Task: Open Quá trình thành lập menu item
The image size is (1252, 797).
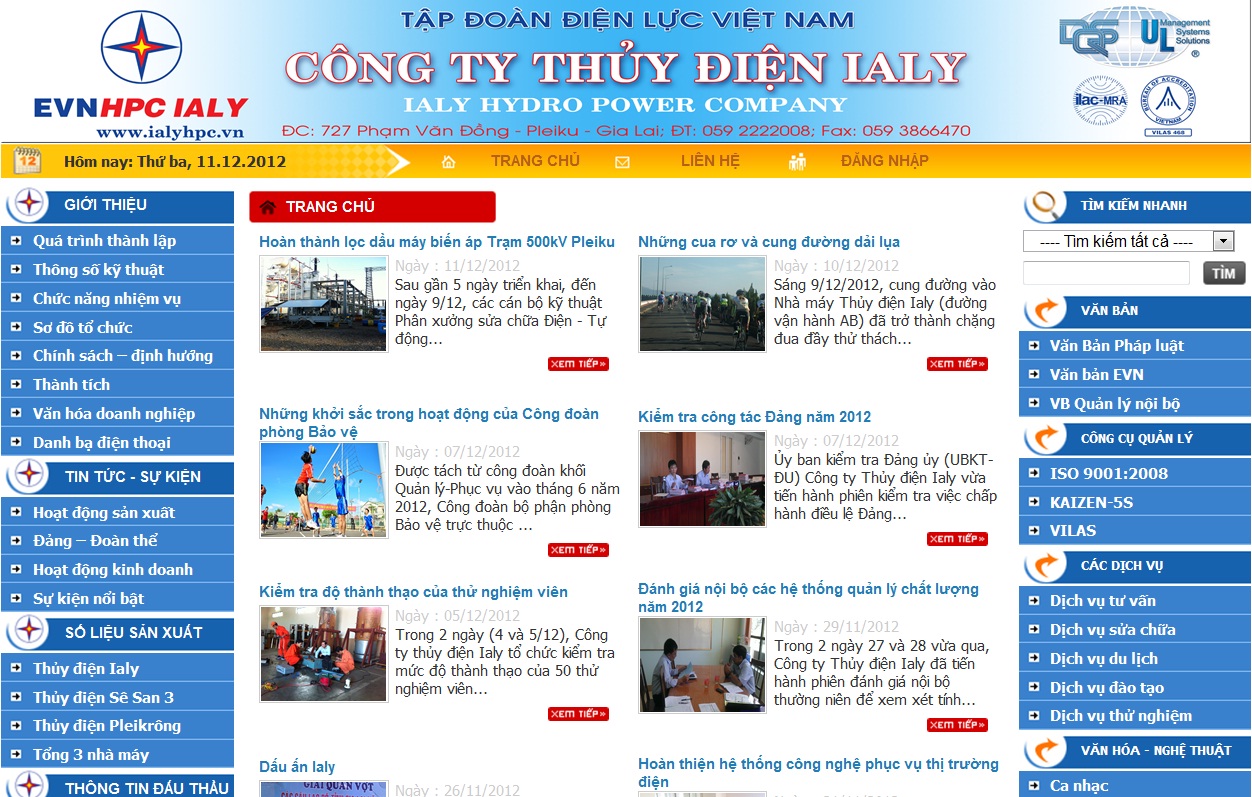Action: pyautogui.click(x=104, y=241)
